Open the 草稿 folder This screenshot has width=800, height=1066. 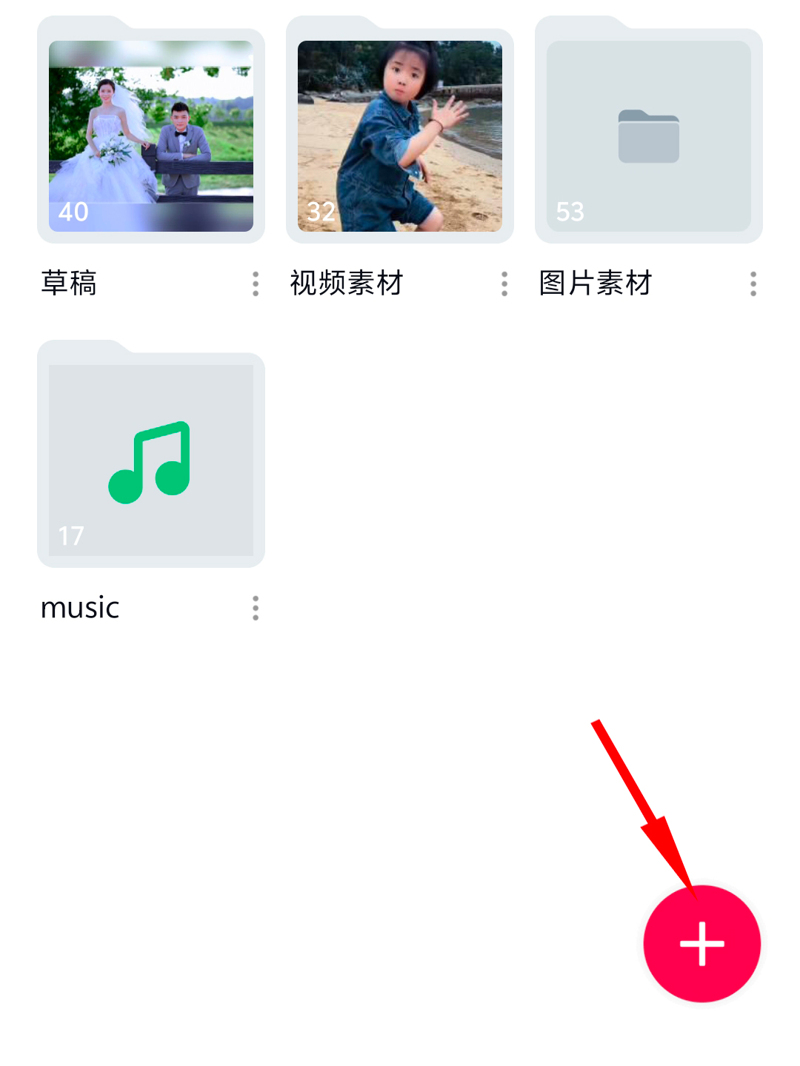point(151,136)
